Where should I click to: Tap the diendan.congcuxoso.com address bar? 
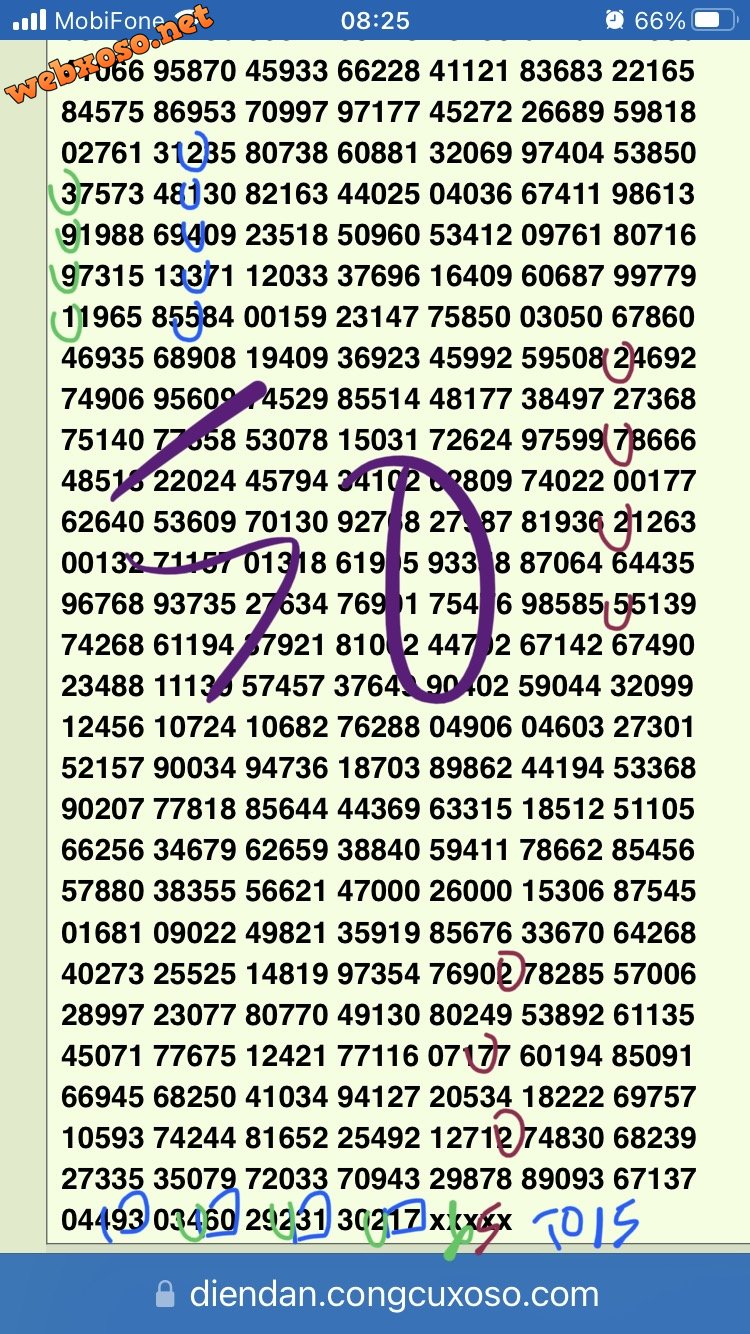tap(392, 1295)
